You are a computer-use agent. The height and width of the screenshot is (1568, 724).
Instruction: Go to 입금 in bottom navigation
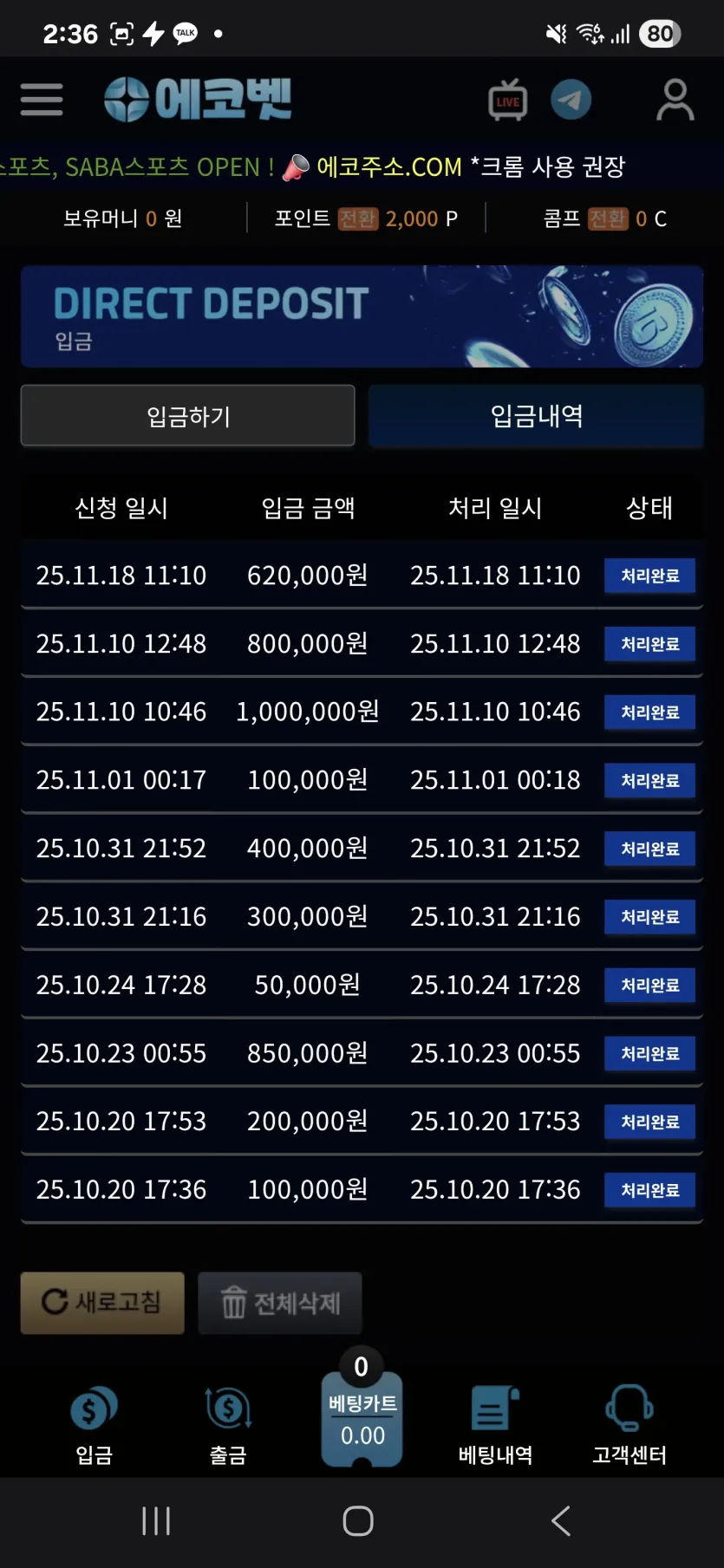pyautogui.click(x=94, y=1425)
